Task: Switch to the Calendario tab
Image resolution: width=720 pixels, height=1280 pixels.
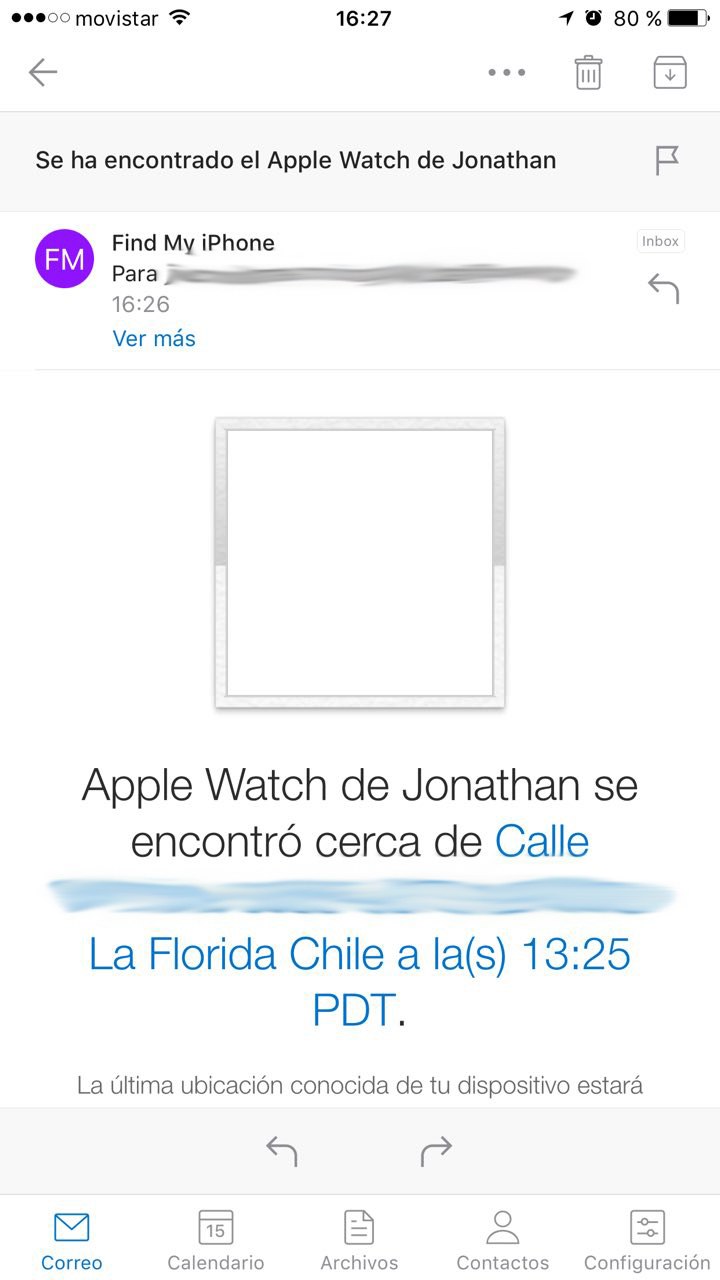Action: coord(216,1240)
